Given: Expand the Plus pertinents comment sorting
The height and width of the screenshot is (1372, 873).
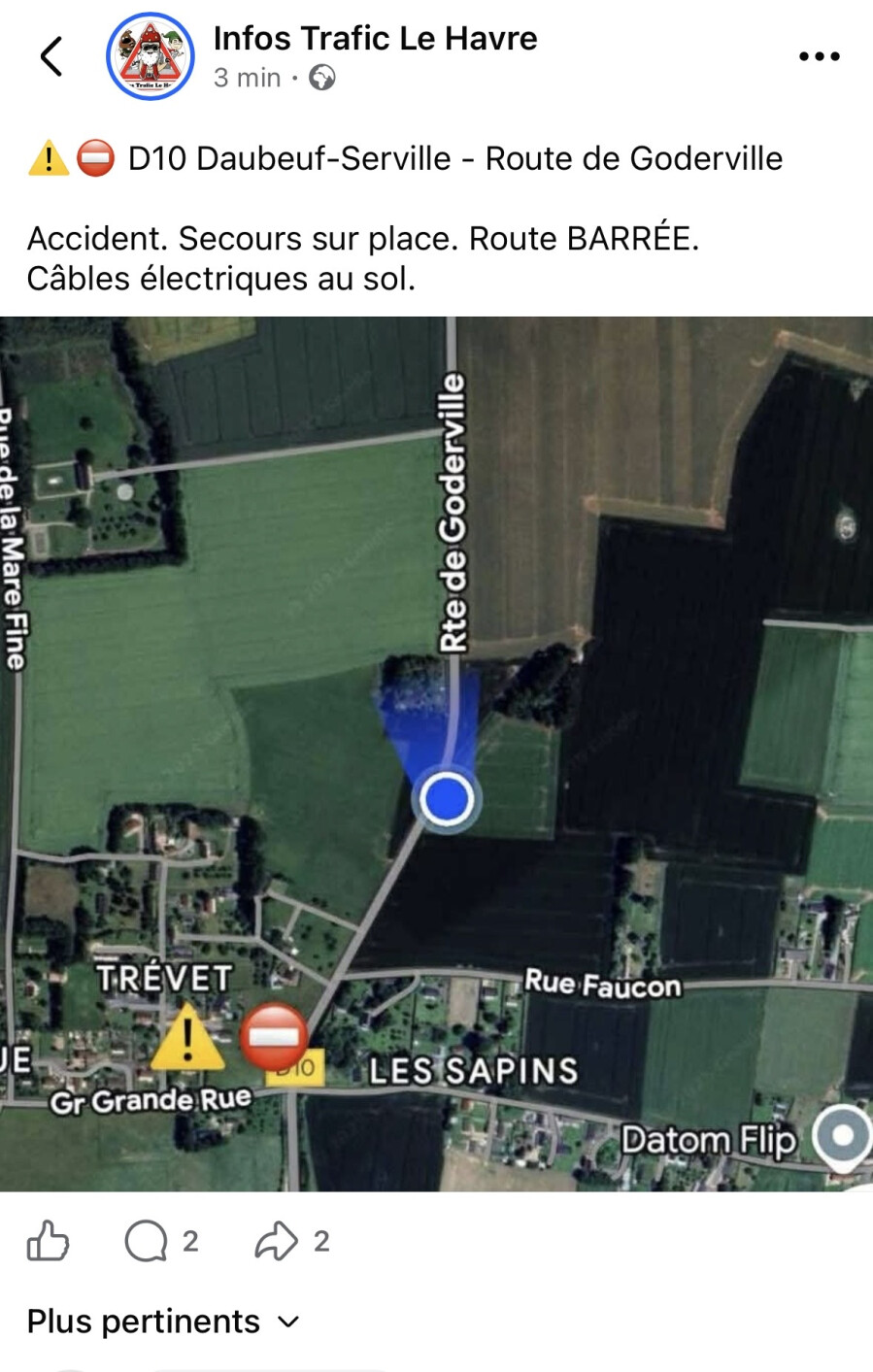Looking at the screenshot, I should point(163,1322).
